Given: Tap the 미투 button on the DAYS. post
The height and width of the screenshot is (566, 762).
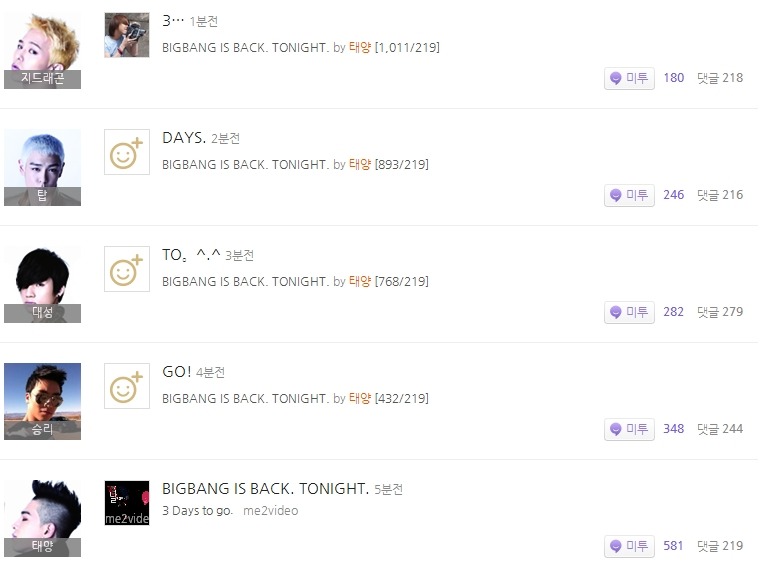Looking at the screenshot, I should coord(629,195).
